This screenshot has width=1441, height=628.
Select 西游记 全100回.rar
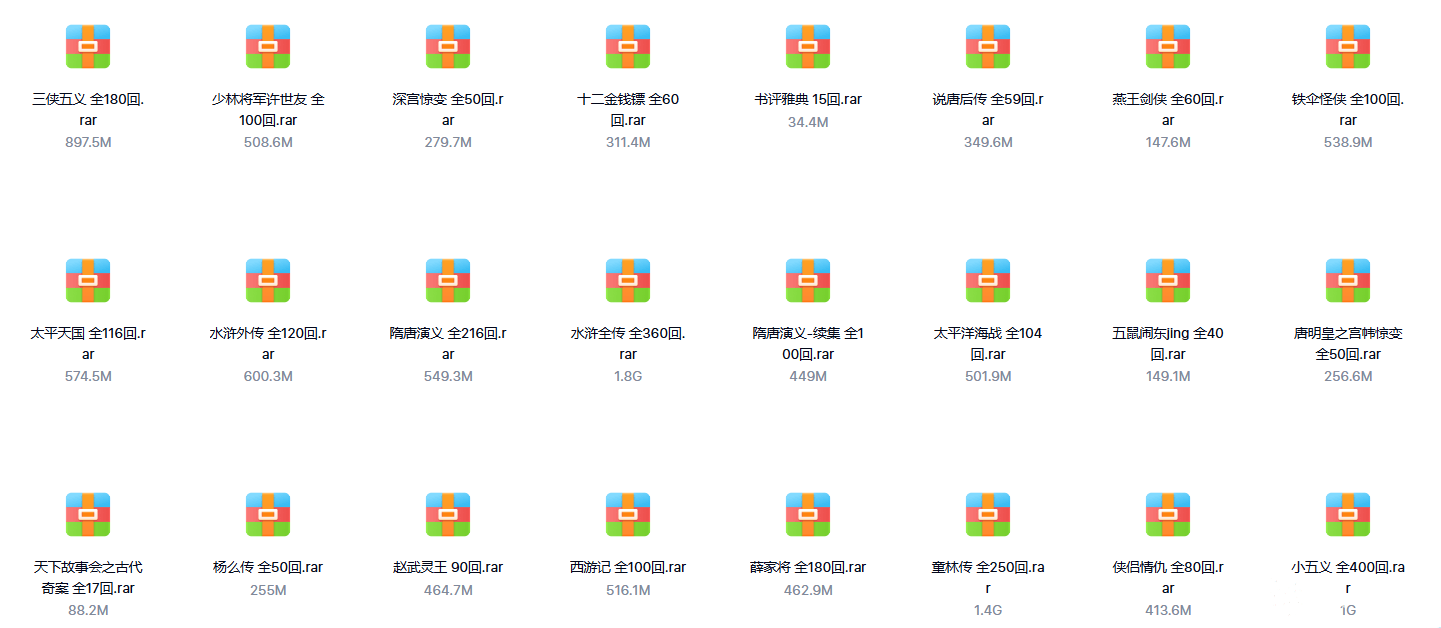pyautogui.click(x=628, y=515)
